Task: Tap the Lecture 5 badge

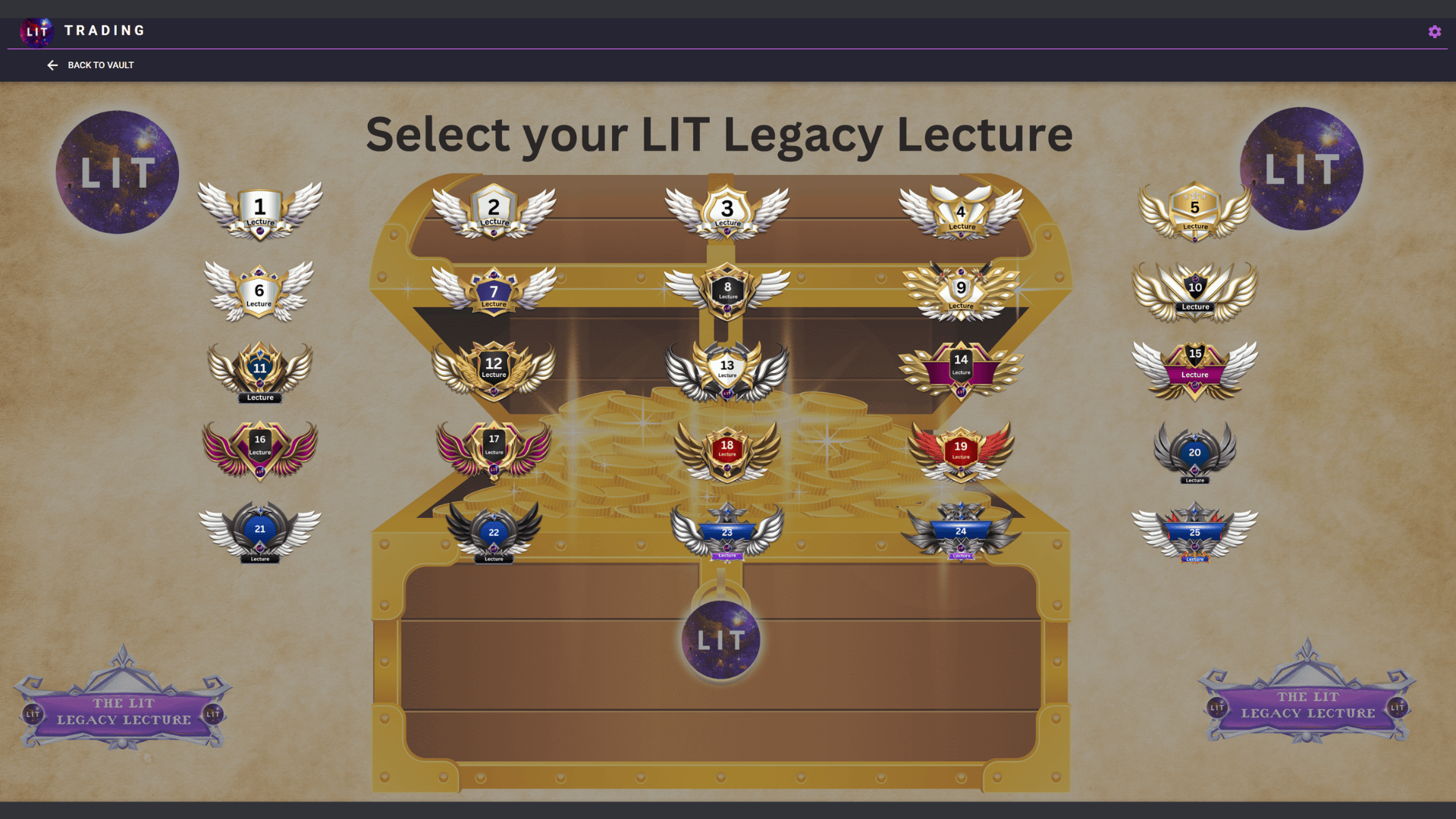Action: (x=1194, y=212)
